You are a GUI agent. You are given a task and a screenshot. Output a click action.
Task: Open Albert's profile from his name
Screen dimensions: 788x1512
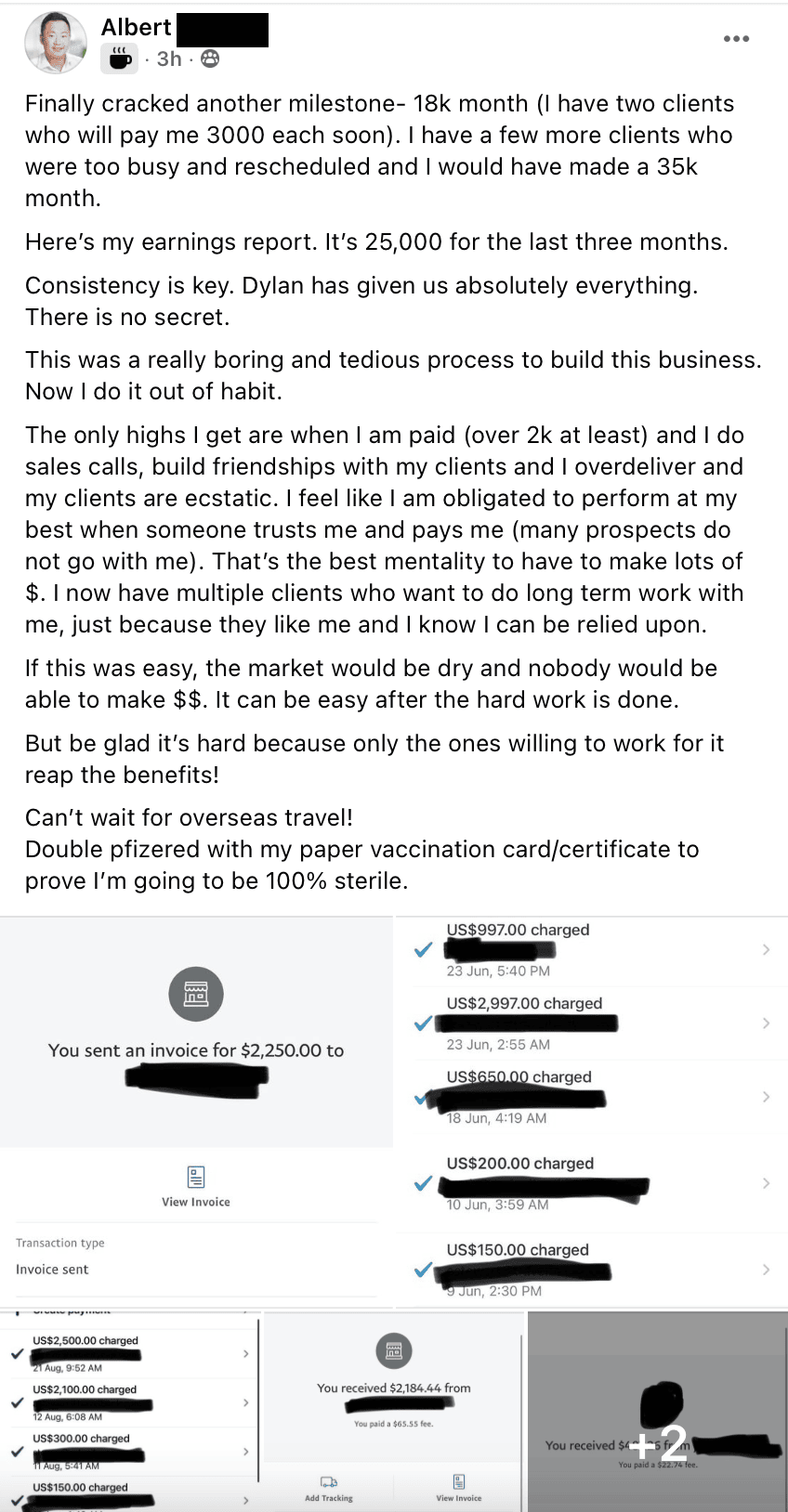pyautogui.click(x=137, y=27)
